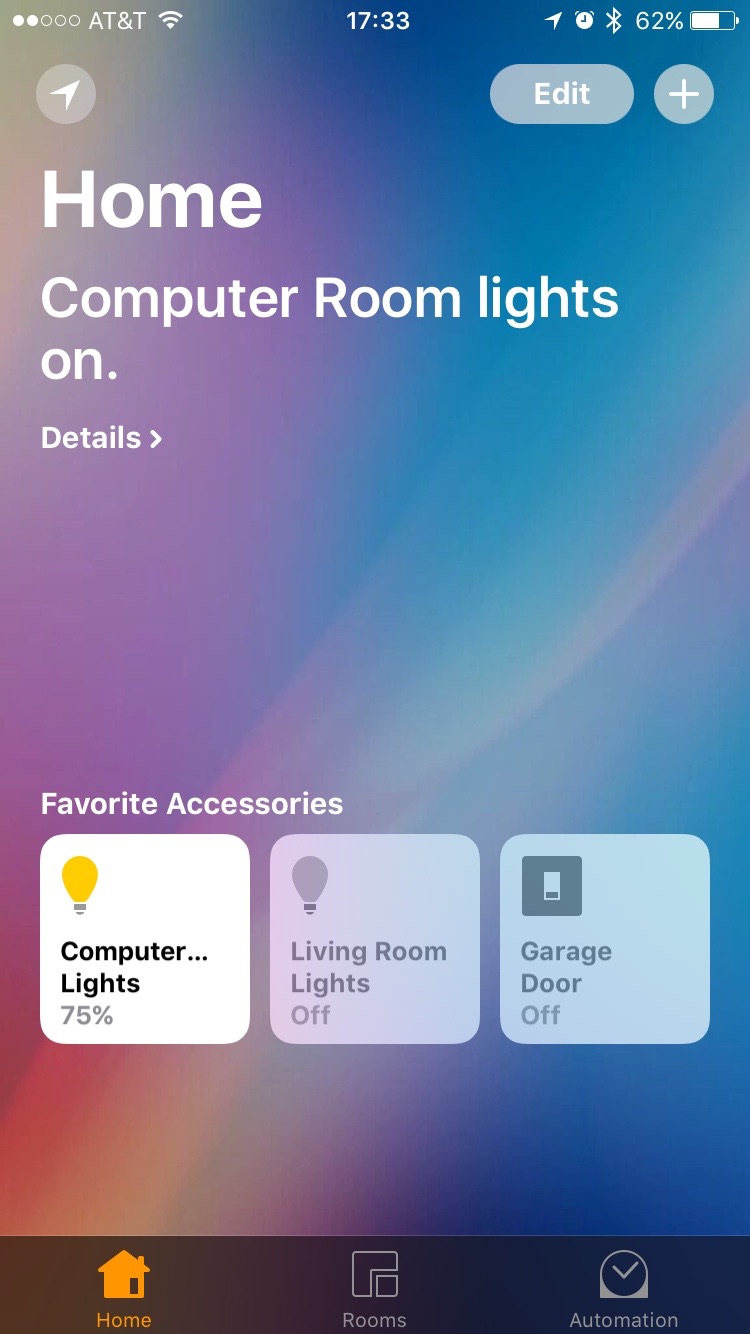750x1334 pixels.
Task: Select the Home tab
Action: (124, 1288)
